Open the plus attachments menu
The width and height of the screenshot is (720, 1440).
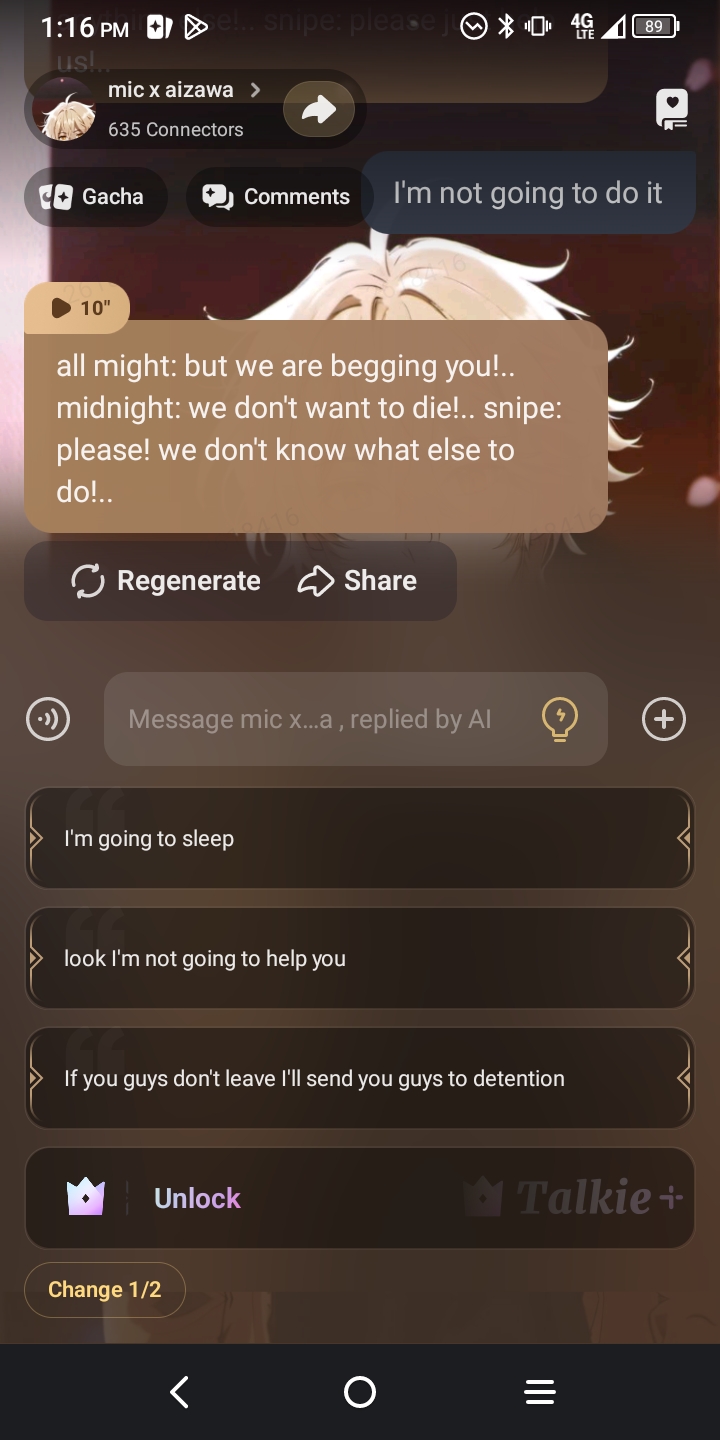click(x=664, y=719)
